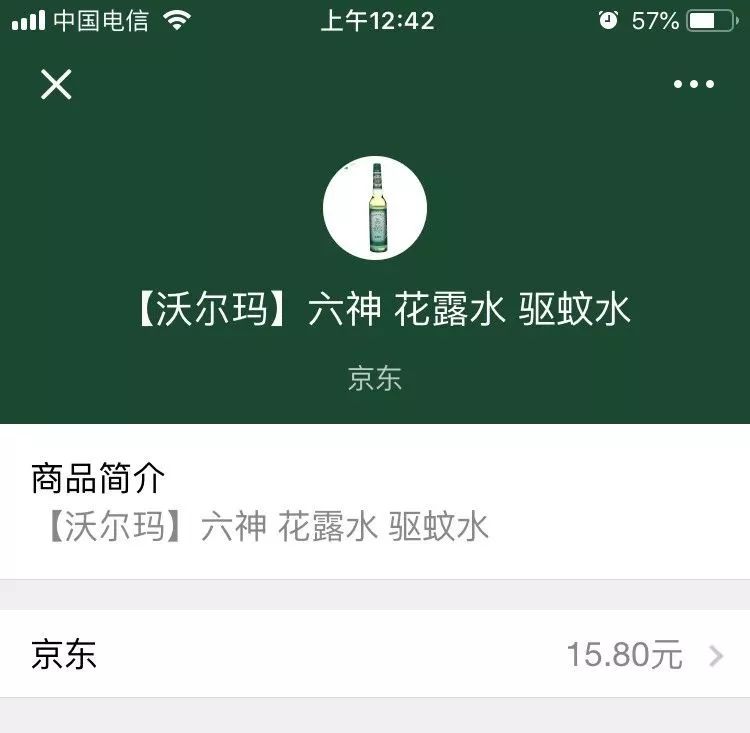Open the 京东 15.80元 price row
The width and height of the screenshot is (750, 733).
point(375,655)
